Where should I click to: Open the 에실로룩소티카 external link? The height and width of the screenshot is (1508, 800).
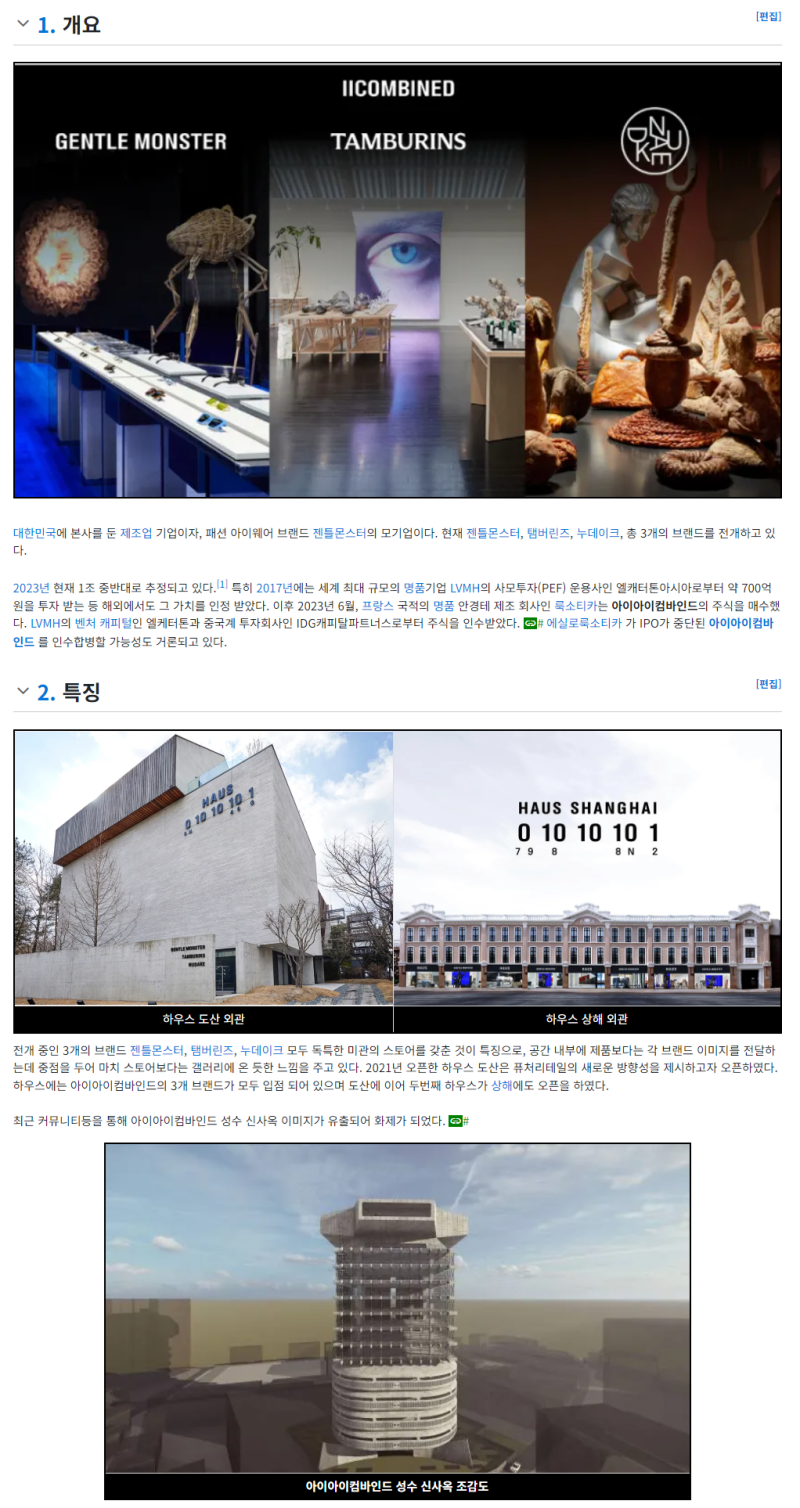(x=584, y=623)
